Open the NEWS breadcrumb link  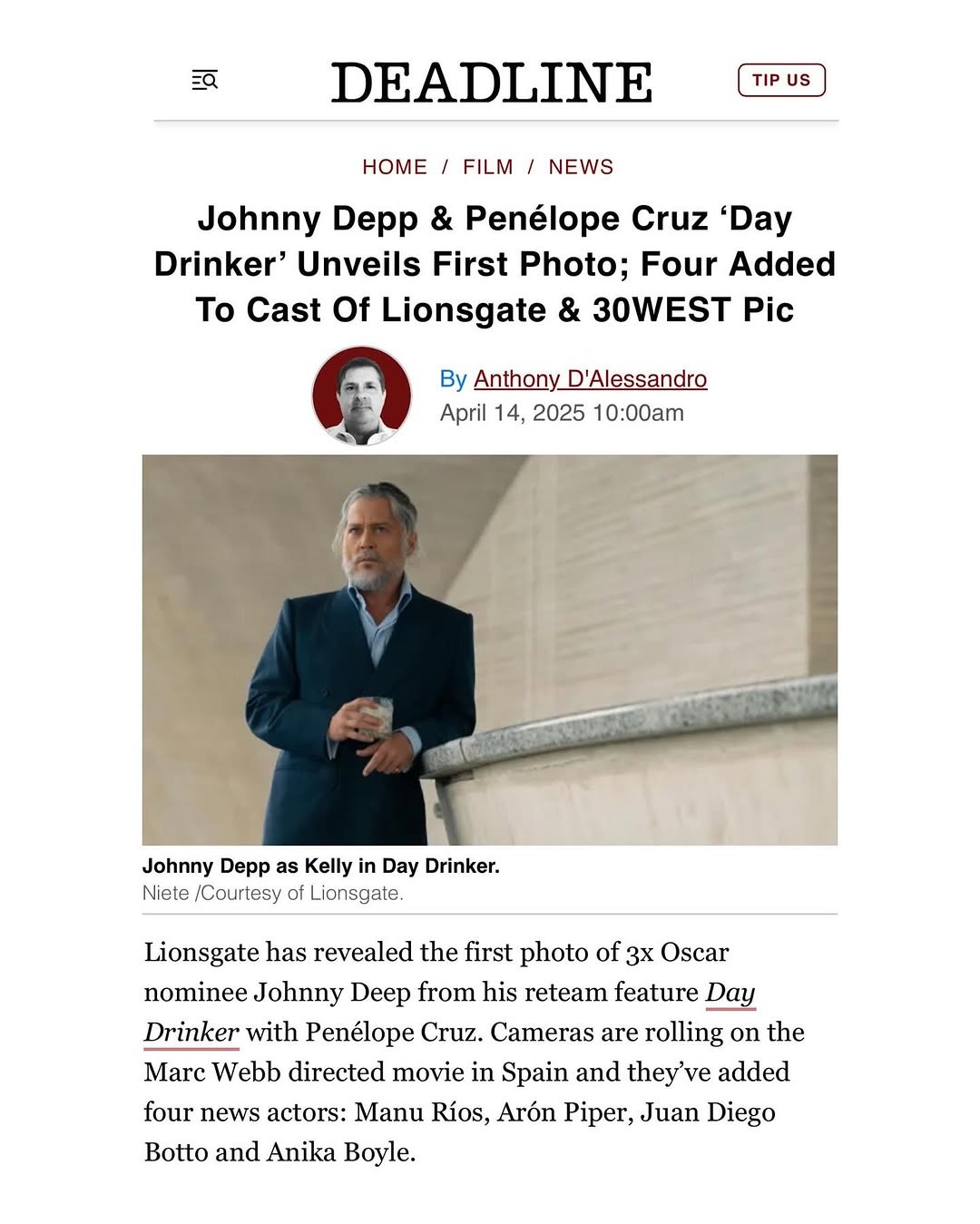[581, 167]
